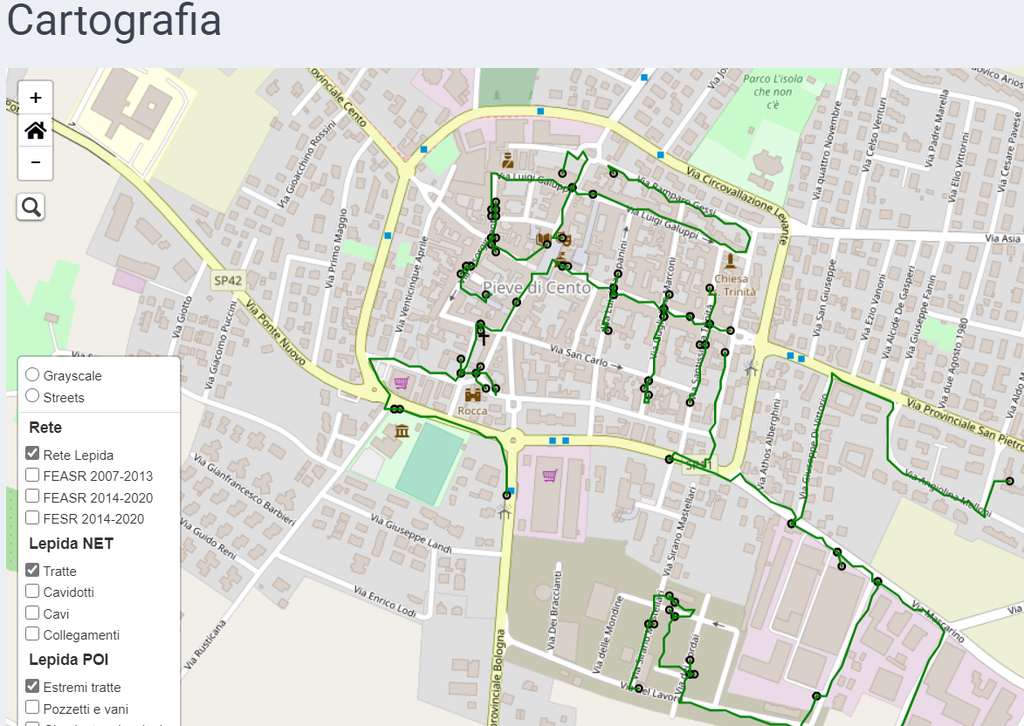Viewport: 1024px width, 726px height.
Task: Uncheck the Tratte layer
Action: pos(32,570)
